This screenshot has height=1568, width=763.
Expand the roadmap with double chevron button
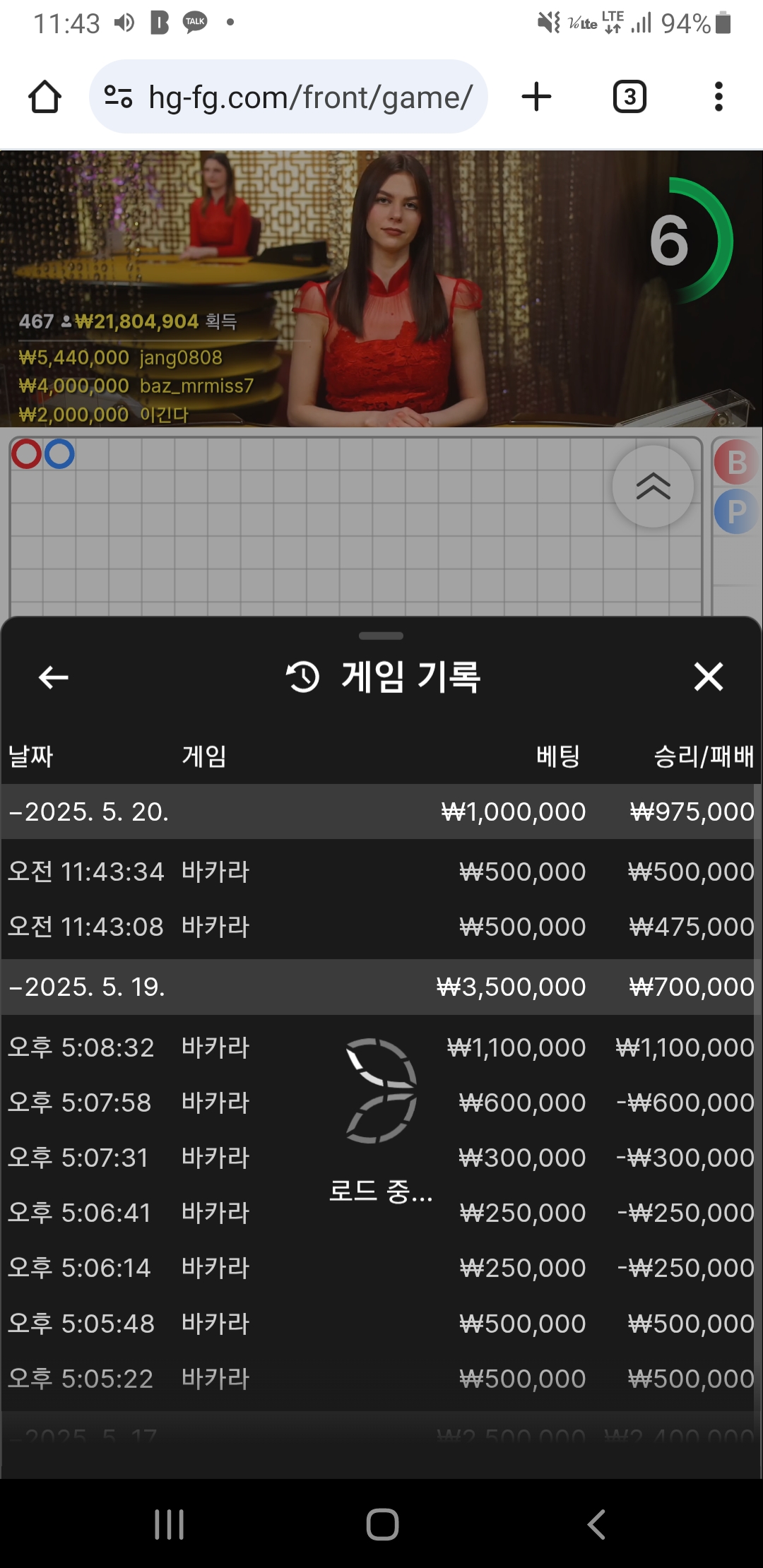pyautogui.click(x=653, y=486)
